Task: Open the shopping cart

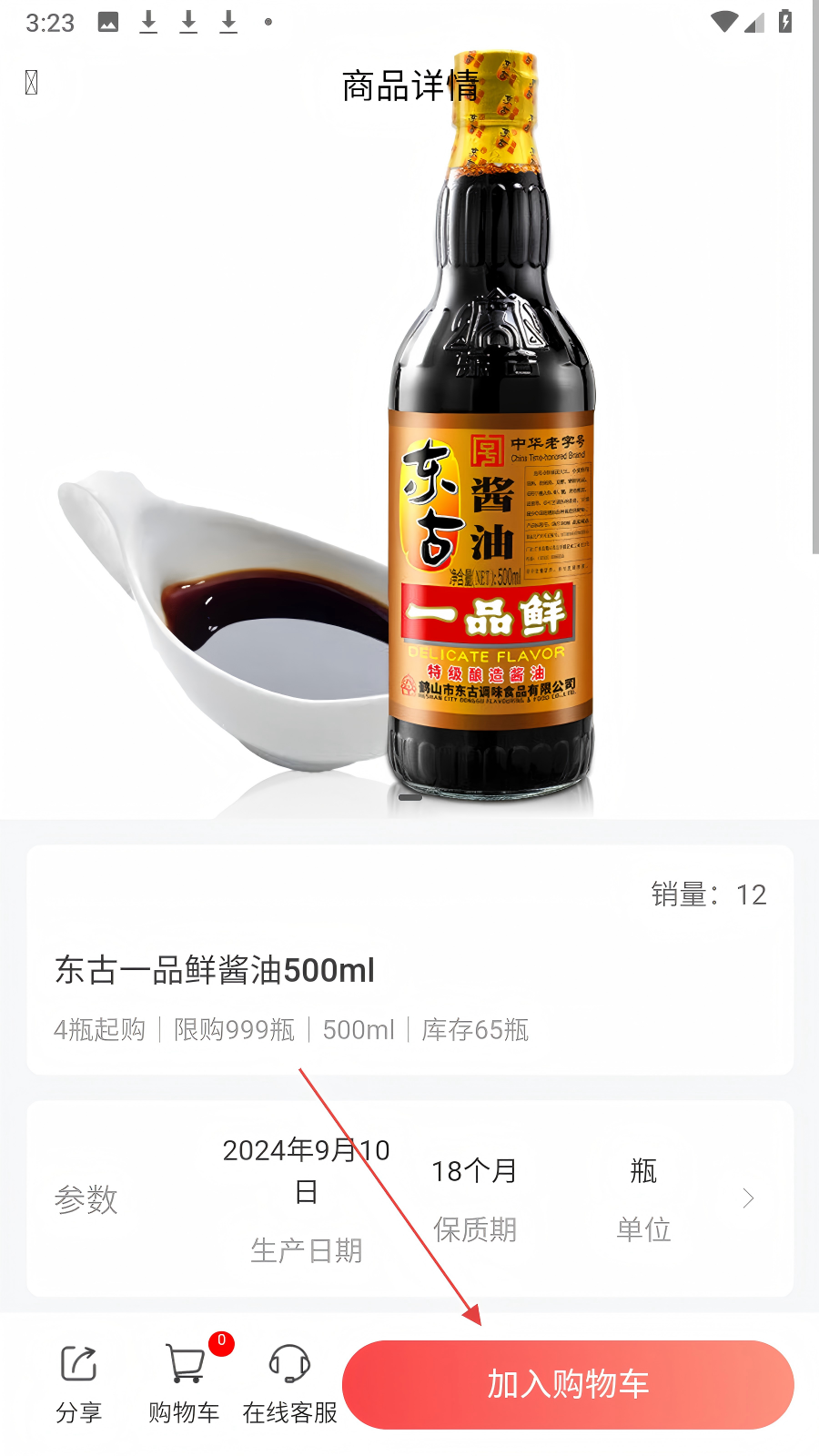Action: pyautogui.click(x=185, y=1383)
